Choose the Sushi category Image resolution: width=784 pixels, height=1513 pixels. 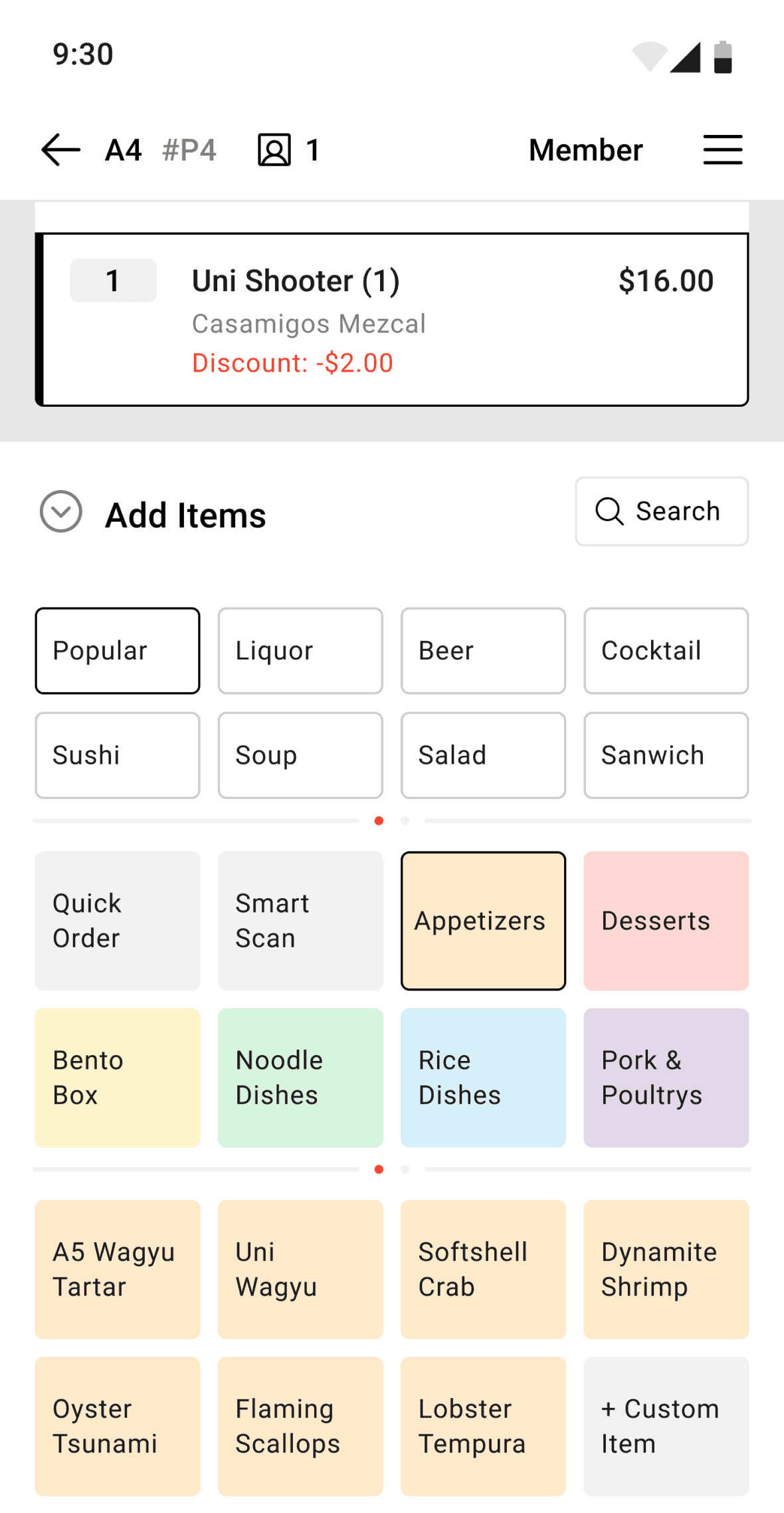(118, 755)
